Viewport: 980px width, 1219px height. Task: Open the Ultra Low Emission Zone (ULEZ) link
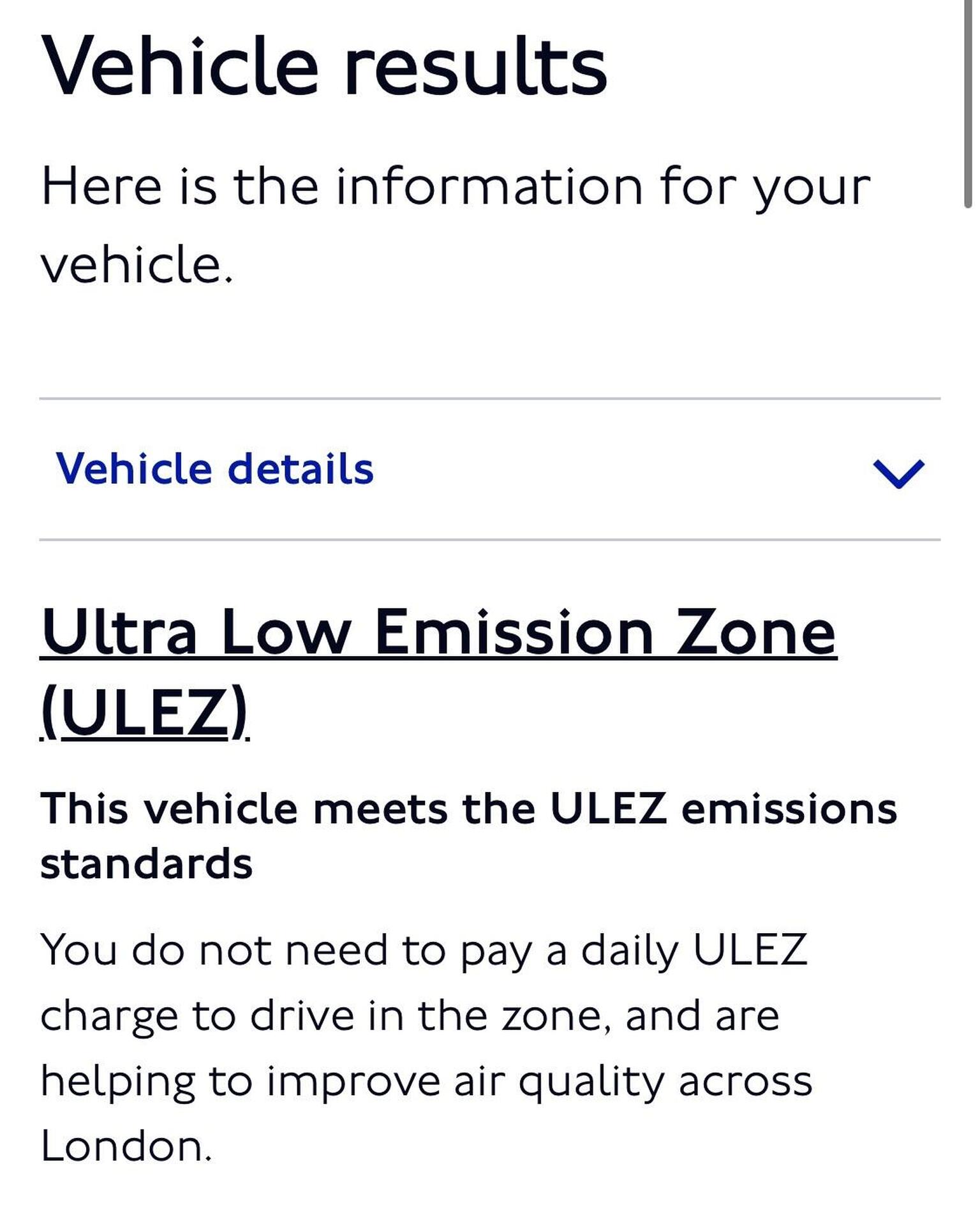click(x=438, y=633)
